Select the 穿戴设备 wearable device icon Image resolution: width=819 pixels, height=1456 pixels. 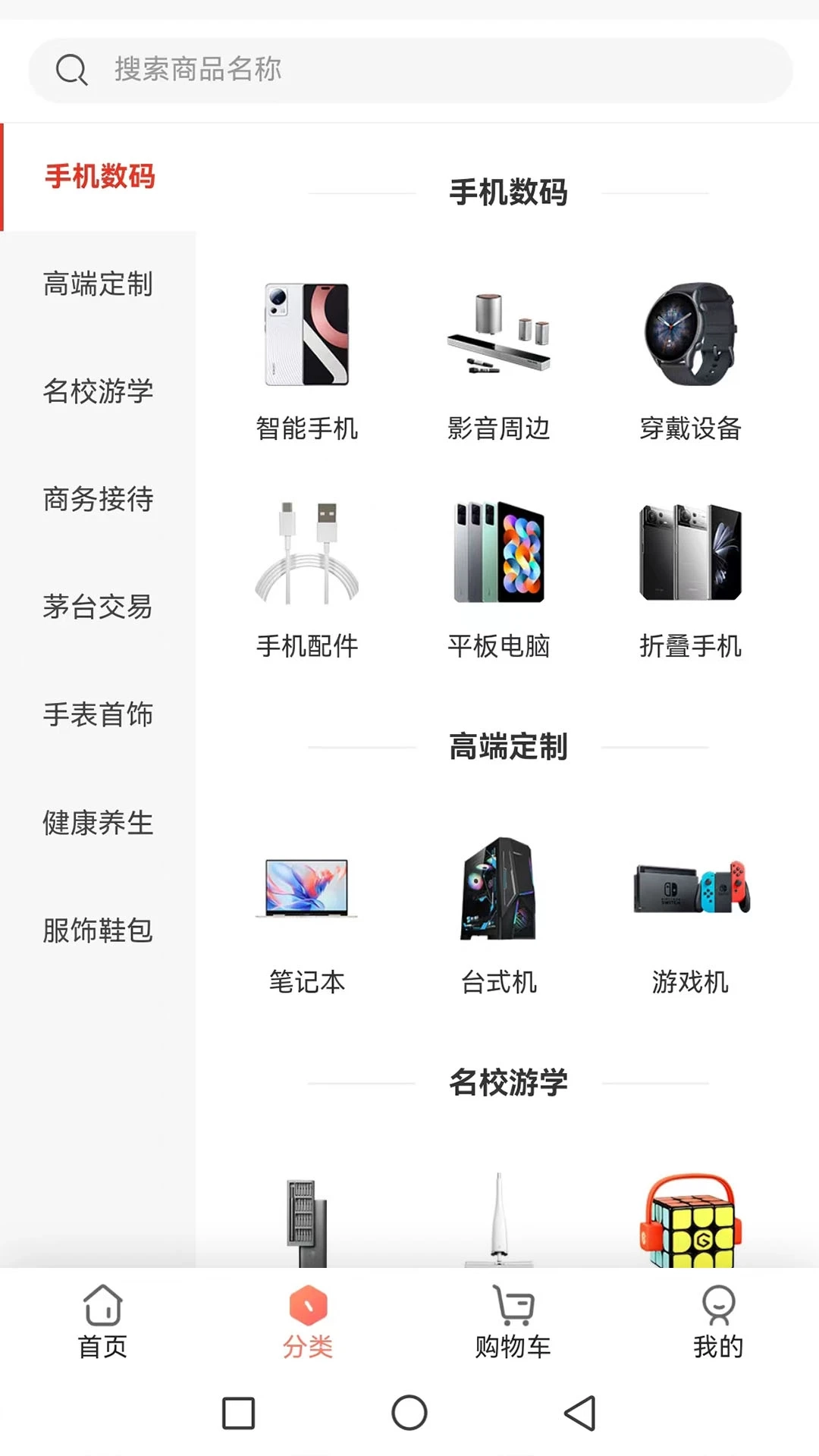click(690, 337)
